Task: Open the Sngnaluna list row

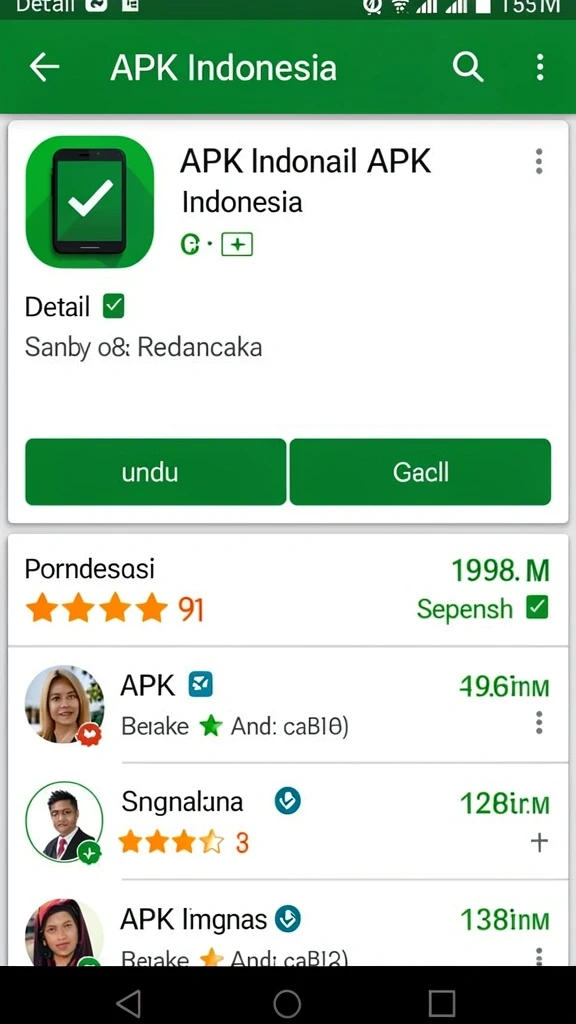Action: (x=288, y=822)
